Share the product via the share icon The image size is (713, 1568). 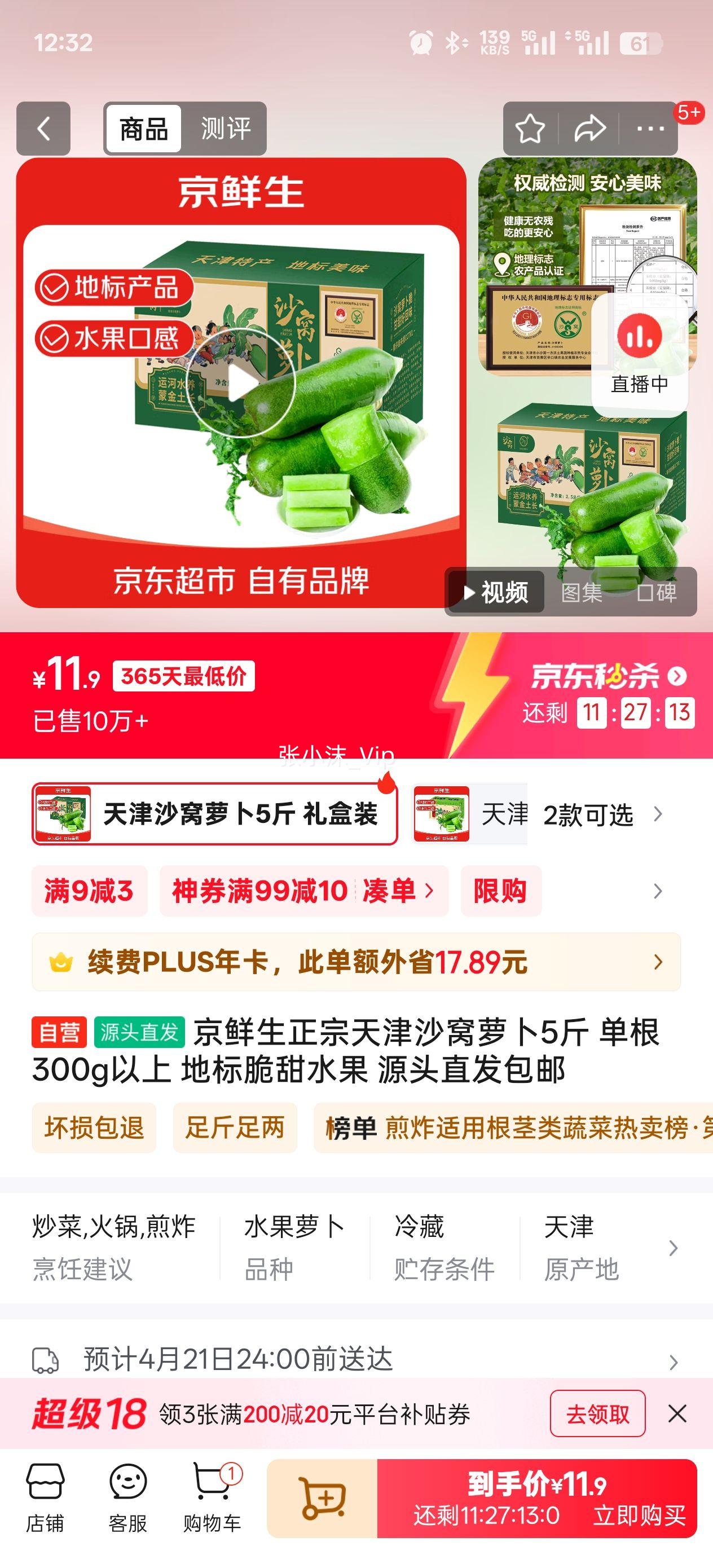click(591, 129)
